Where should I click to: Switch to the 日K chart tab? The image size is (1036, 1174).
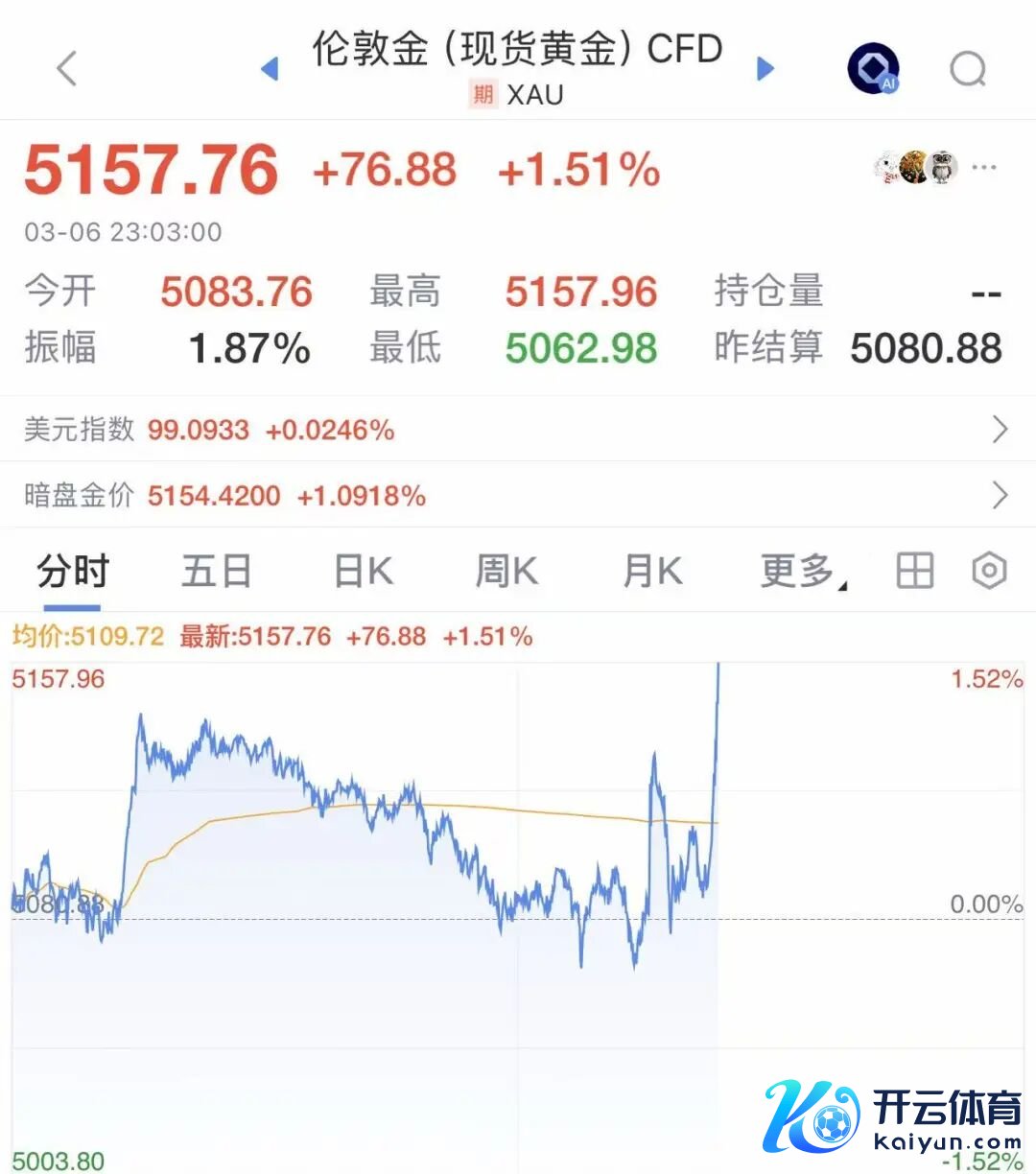pyautogui.click(x=364, y=573)
